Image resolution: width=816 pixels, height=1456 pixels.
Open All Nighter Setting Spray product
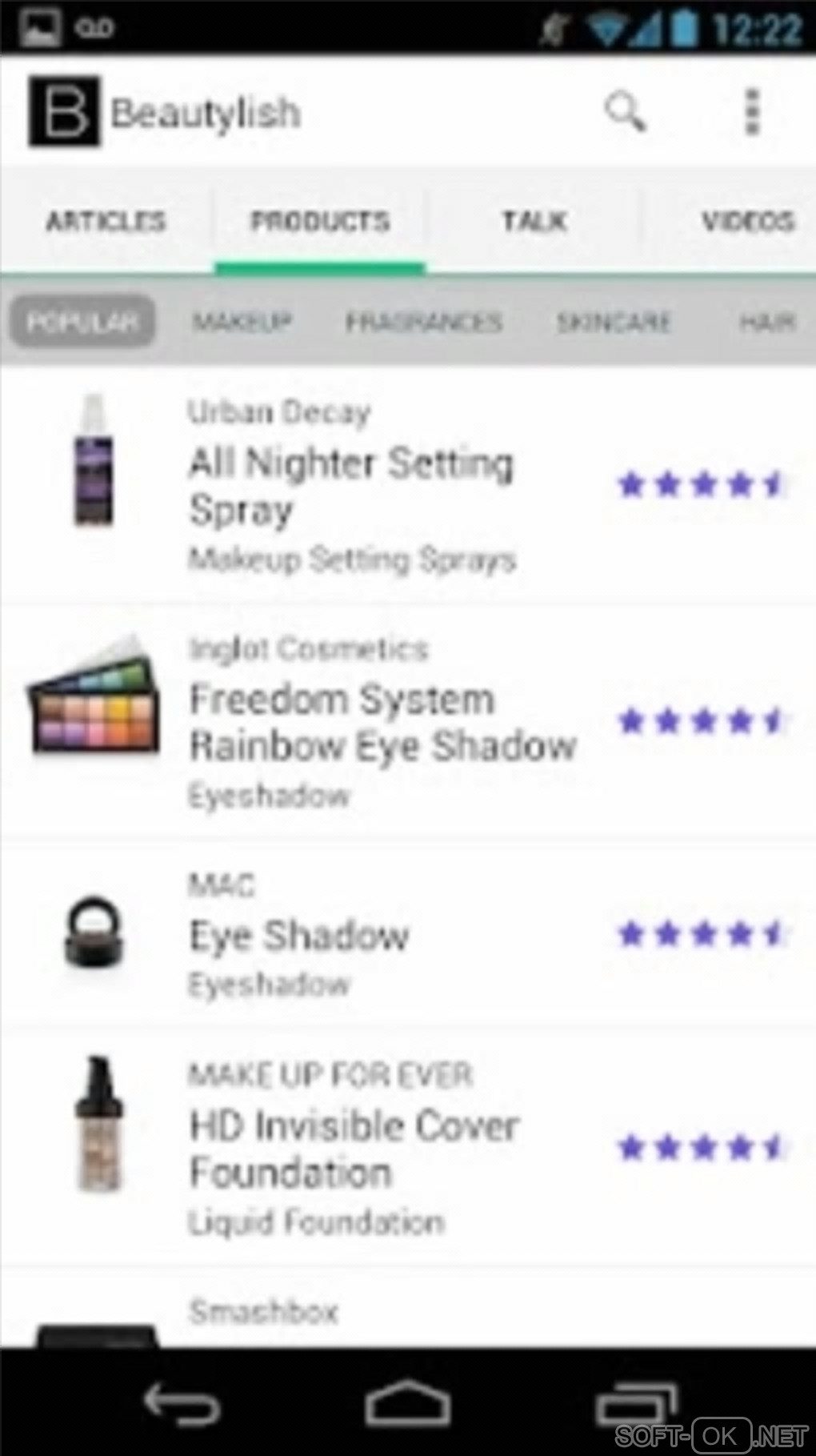coord(352,485)
